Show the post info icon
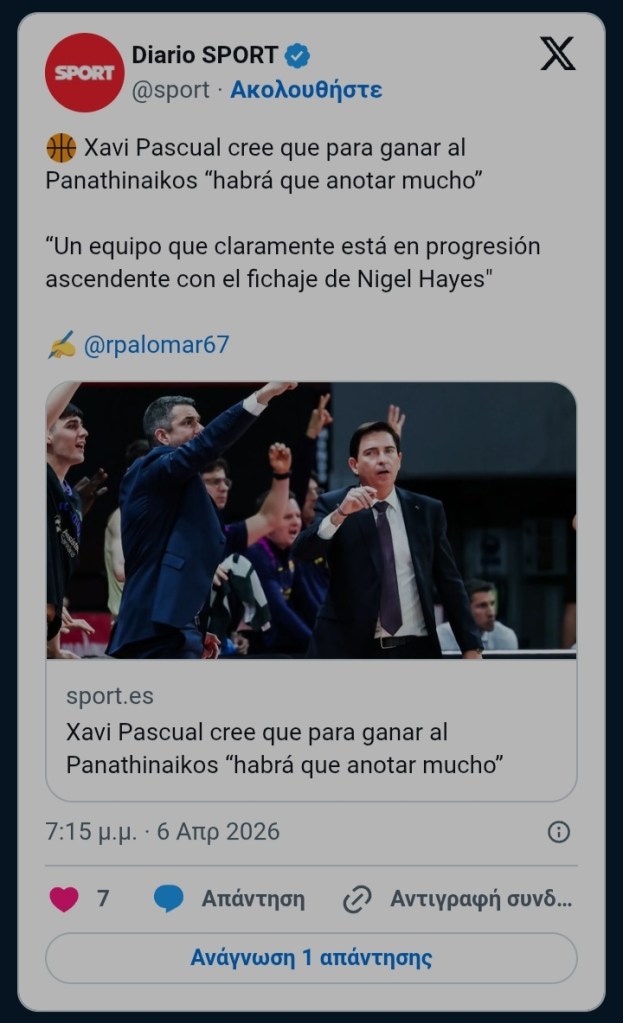The image size is (623, 1023). [559, 832]
